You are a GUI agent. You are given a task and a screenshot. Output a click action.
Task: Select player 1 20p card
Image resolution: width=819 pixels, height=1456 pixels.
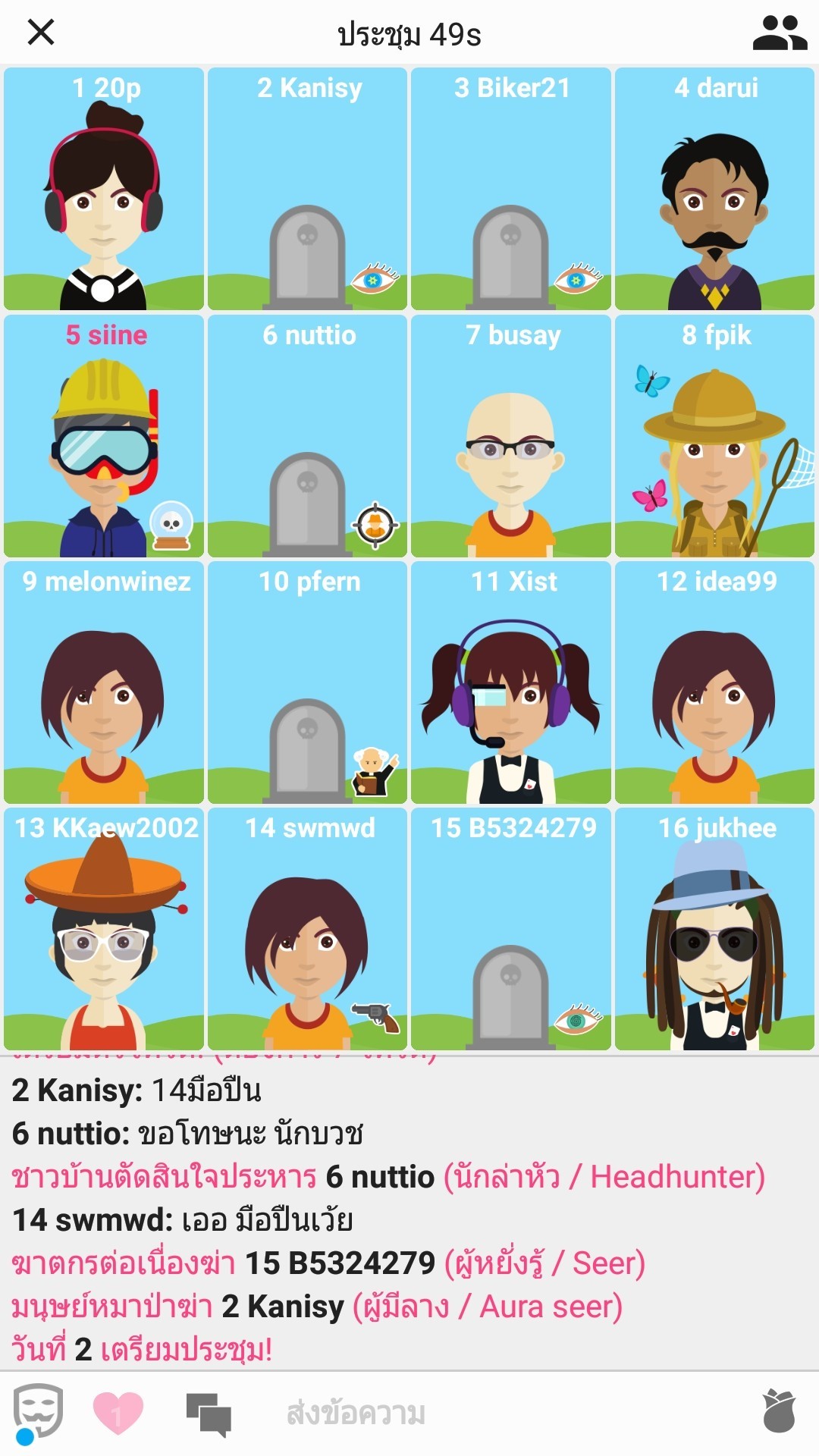coord(104,190)
